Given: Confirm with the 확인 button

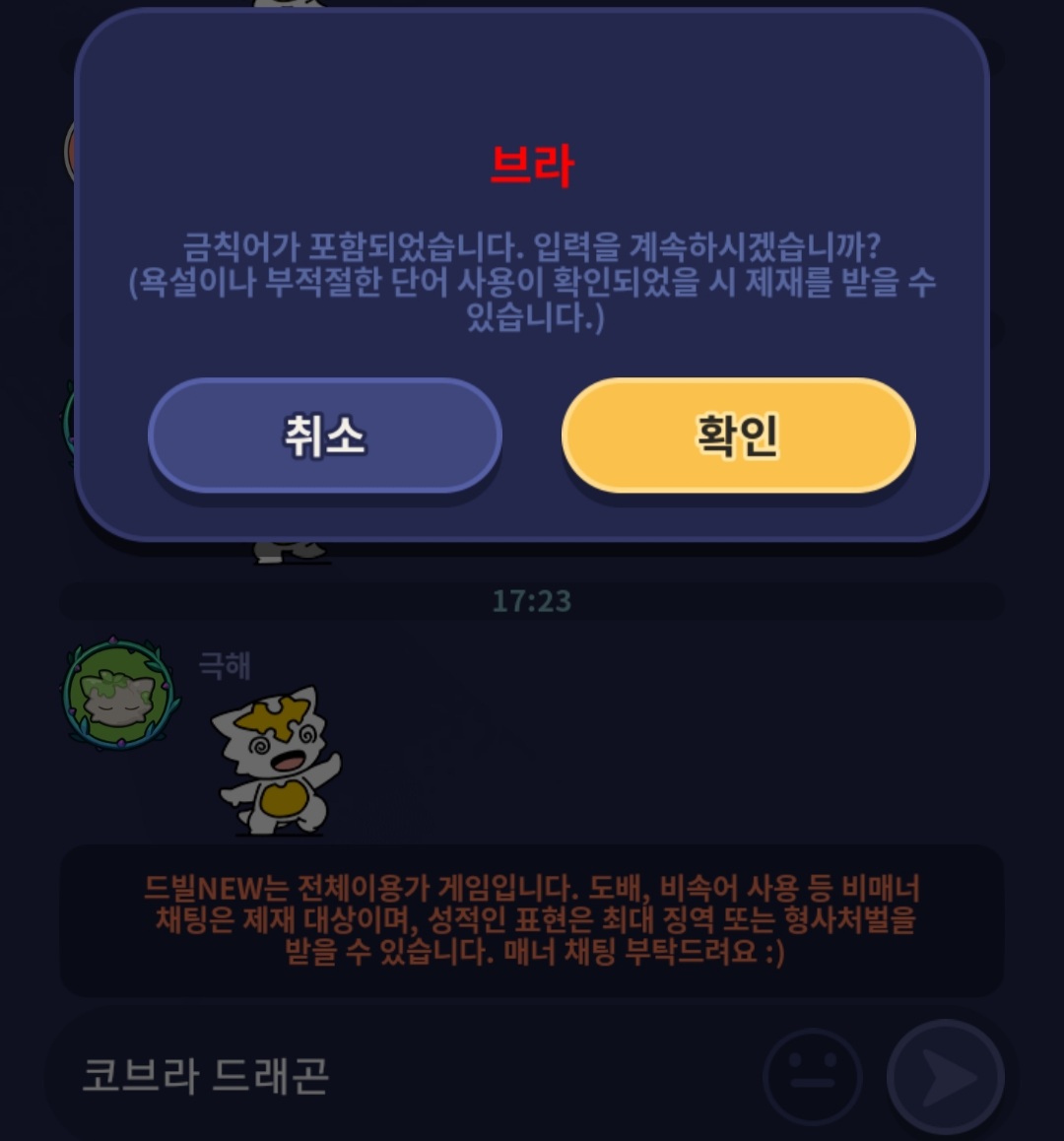Looking at the screenshot, I should pos(738,435).
